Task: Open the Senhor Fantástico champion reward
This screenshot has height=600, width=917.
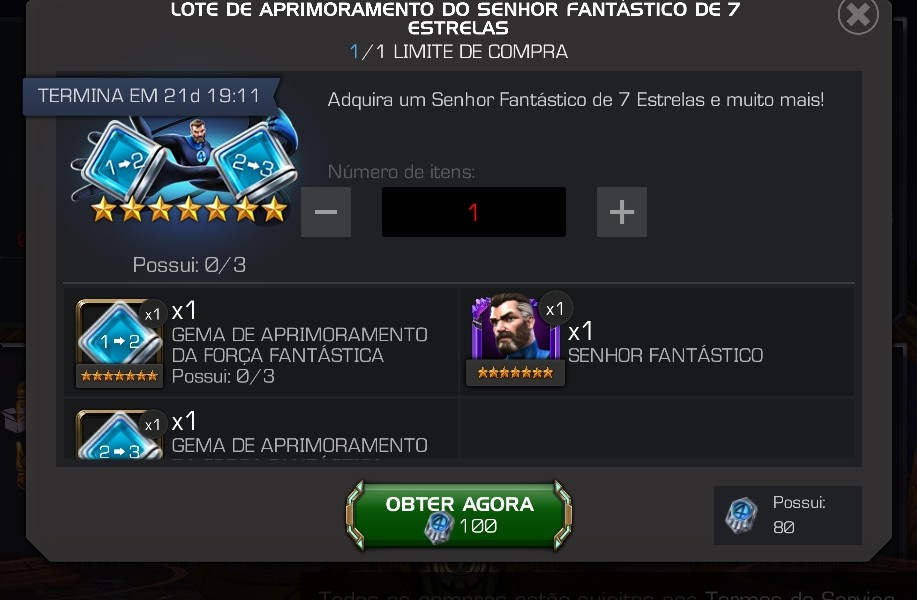Action: click(x=515, y=337)
